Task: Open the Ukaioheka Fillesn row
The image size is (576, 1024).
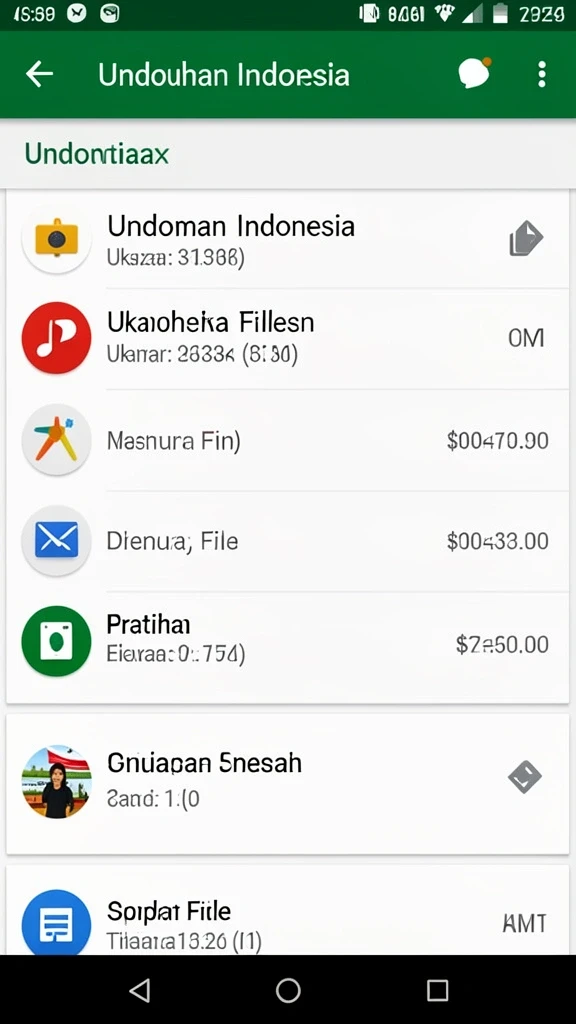Action: click(x=287, y=338)
